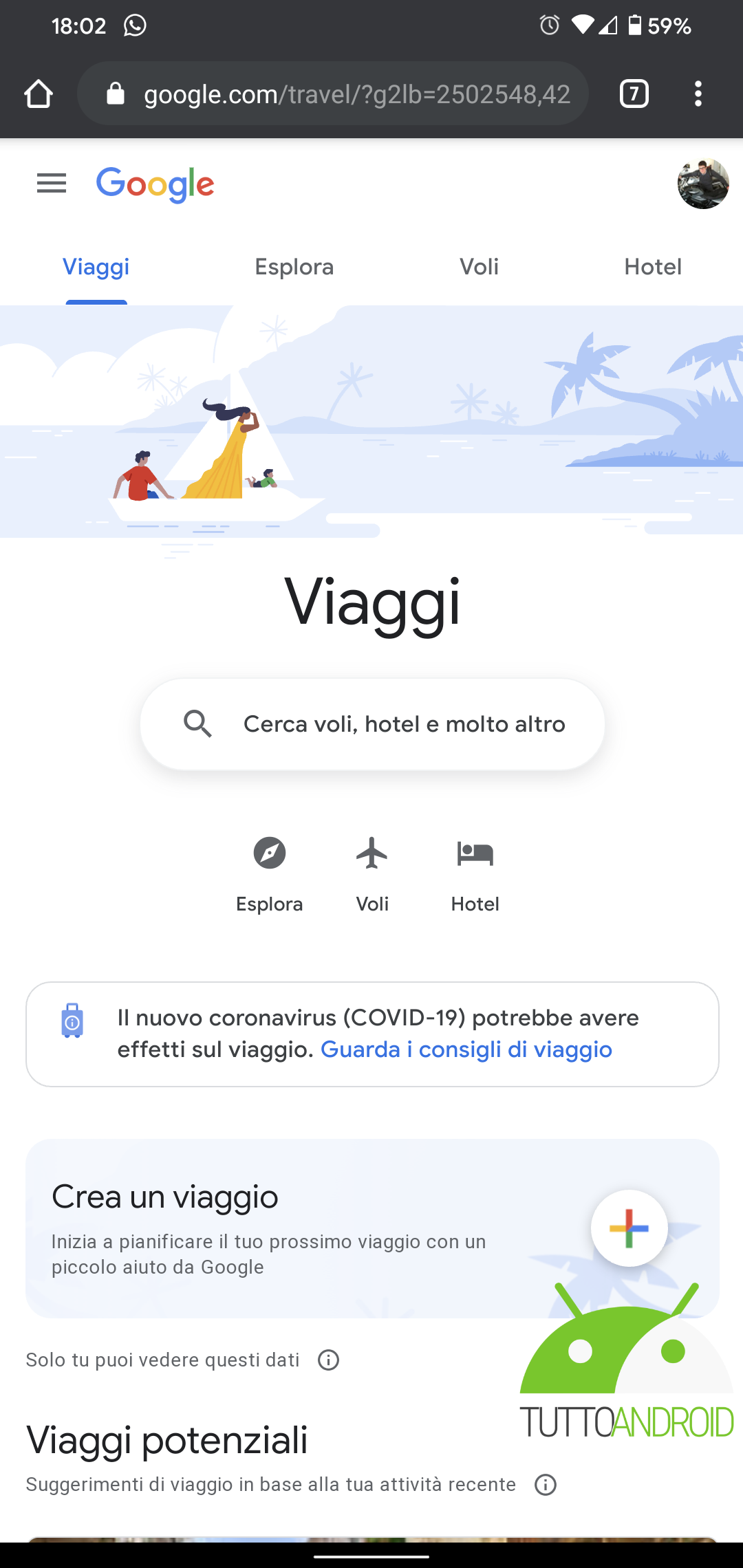This screenshot has height=1568, width=743.
Task: Switch to the Hotel top tab
Action: tap(653, 267)
